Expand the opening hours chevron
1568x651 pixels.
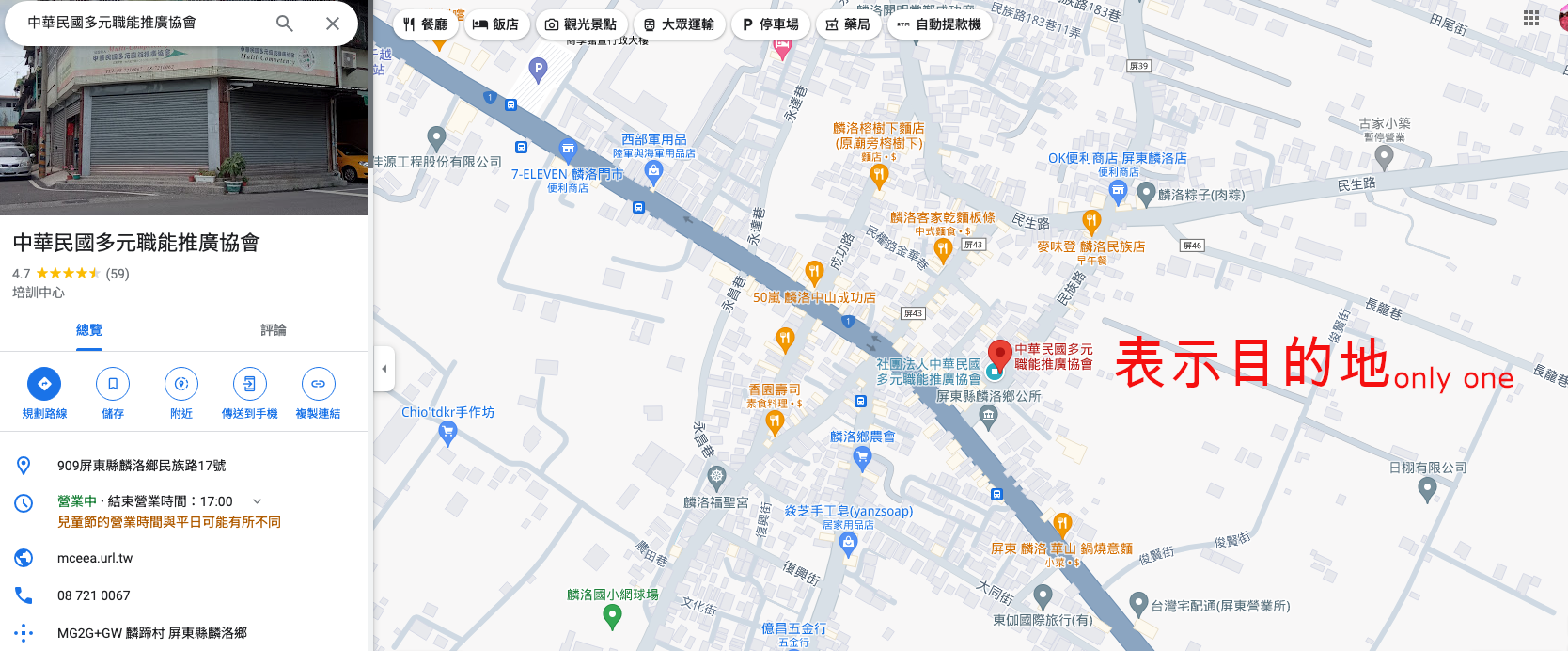pos(257,501)
